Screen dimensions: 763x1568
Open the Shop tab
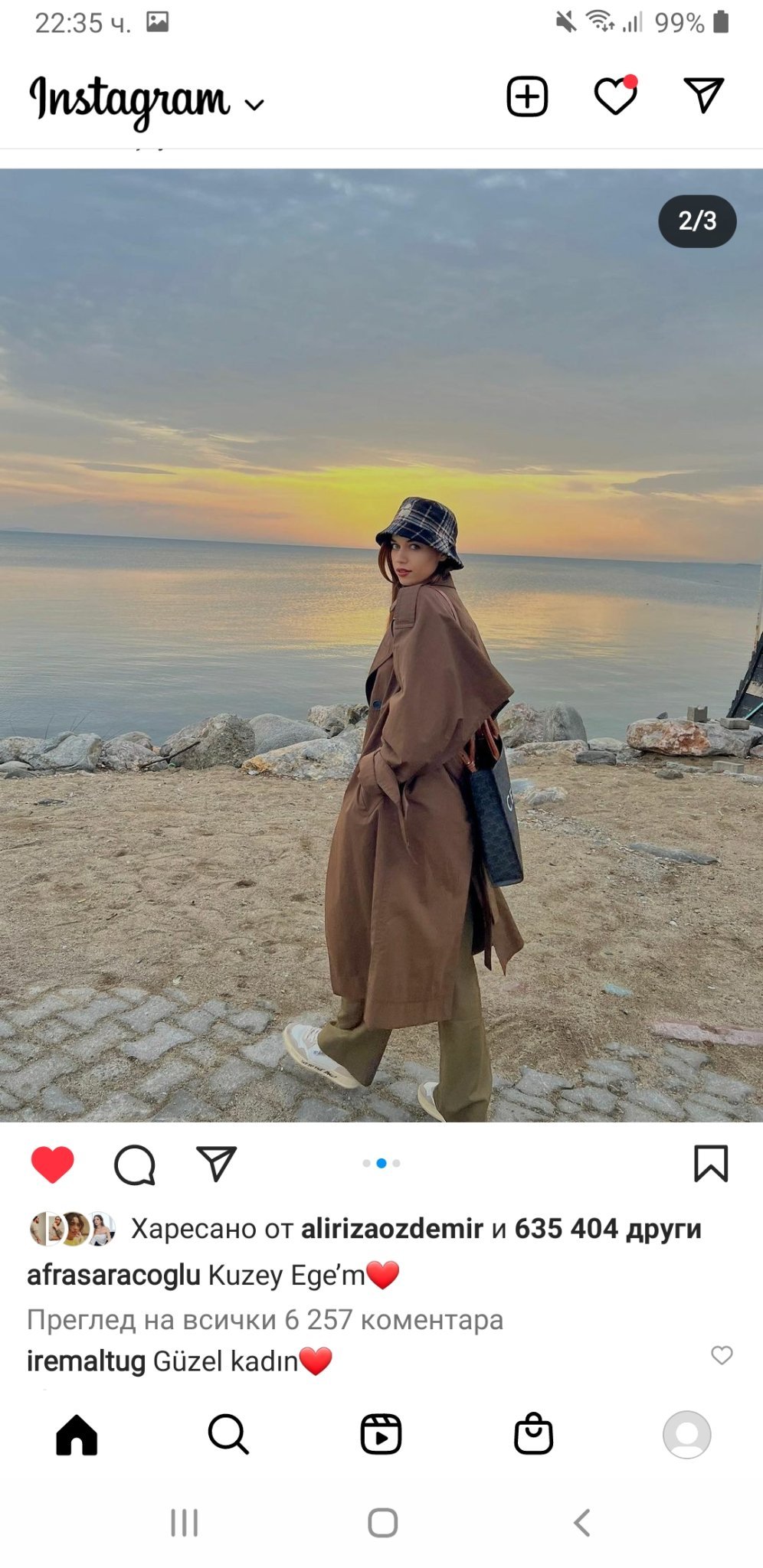533,1434
